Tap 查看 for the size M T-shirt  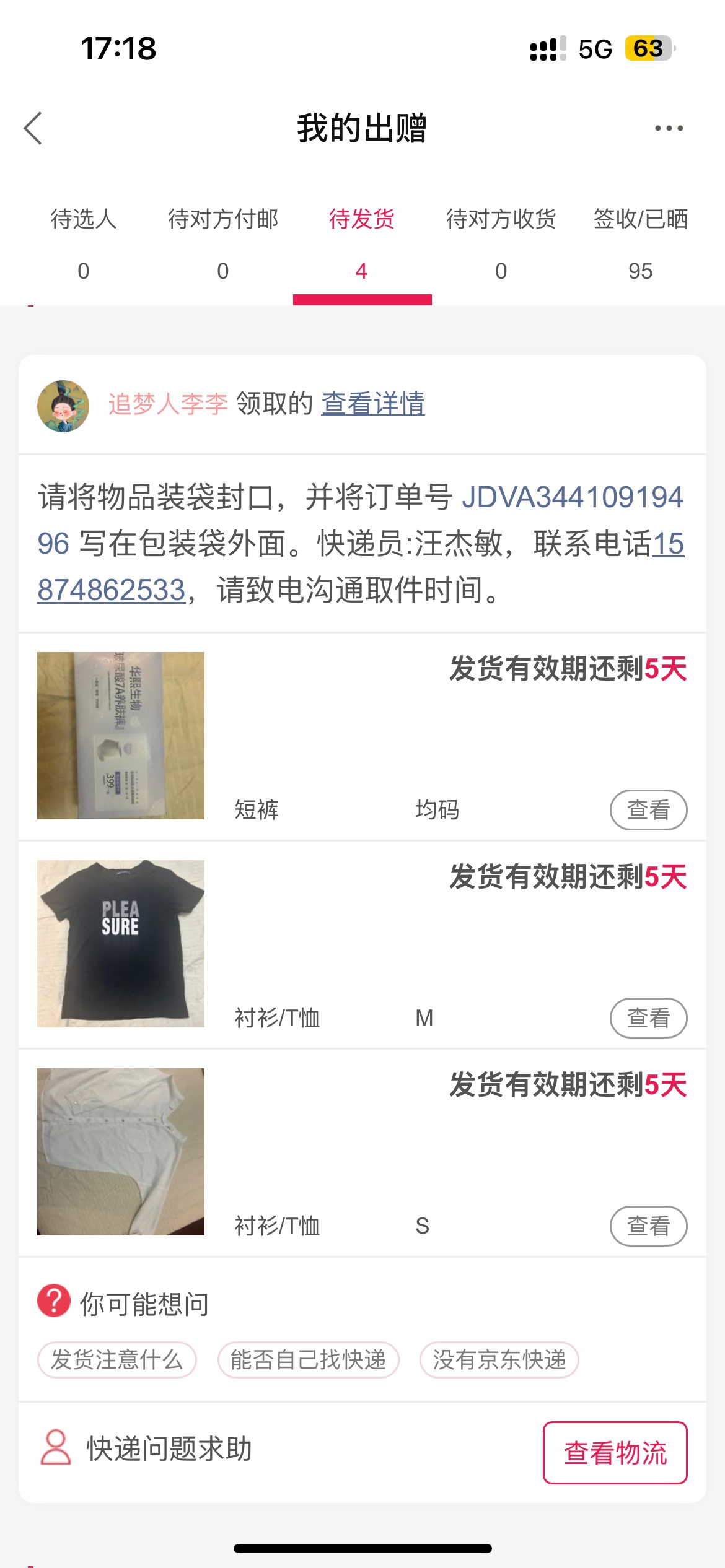[649, 1017]
